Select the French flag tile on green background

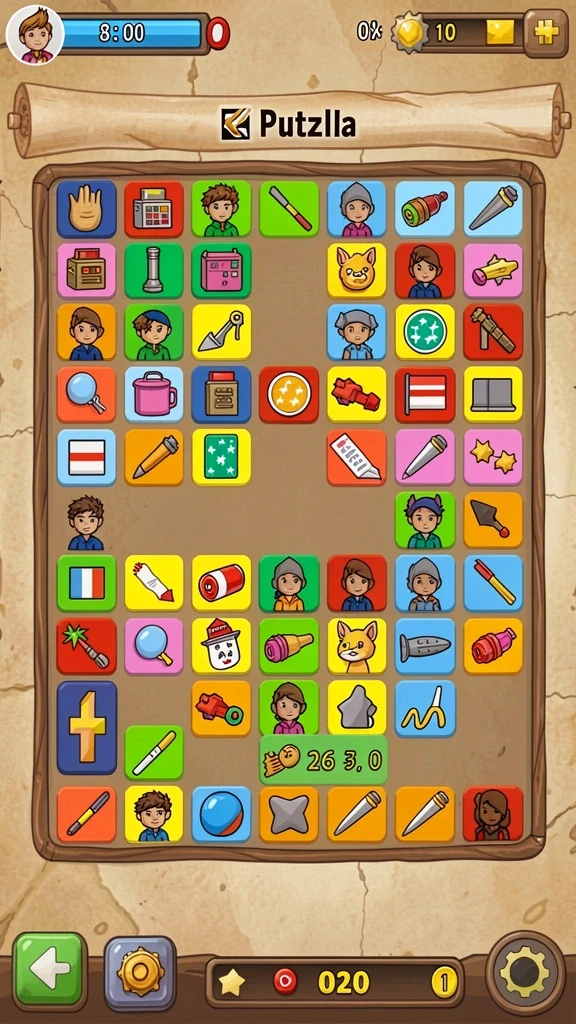click(86, 583)
